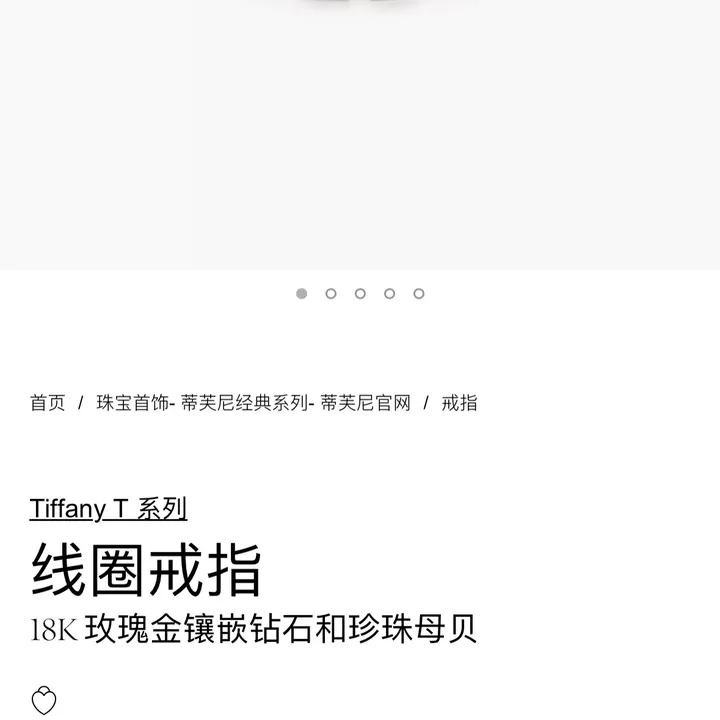Open the Tiffany T 系列 collection link

pos(108,508)
